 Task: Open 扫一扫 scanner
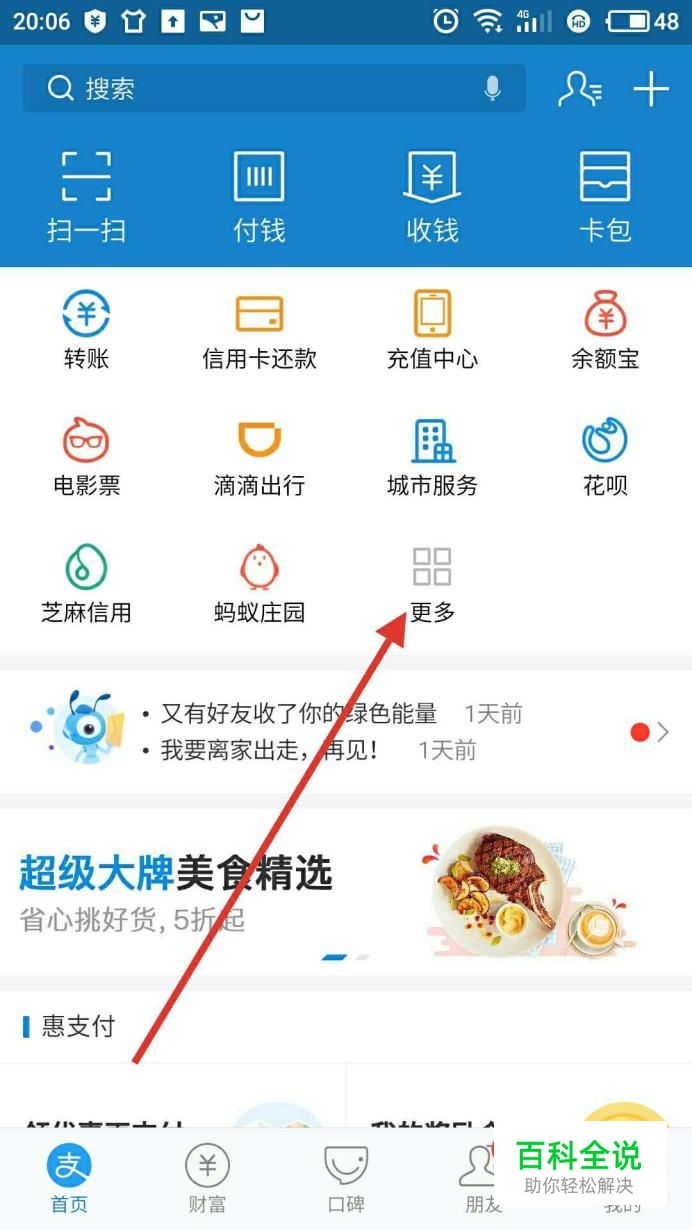pos(86,197)
